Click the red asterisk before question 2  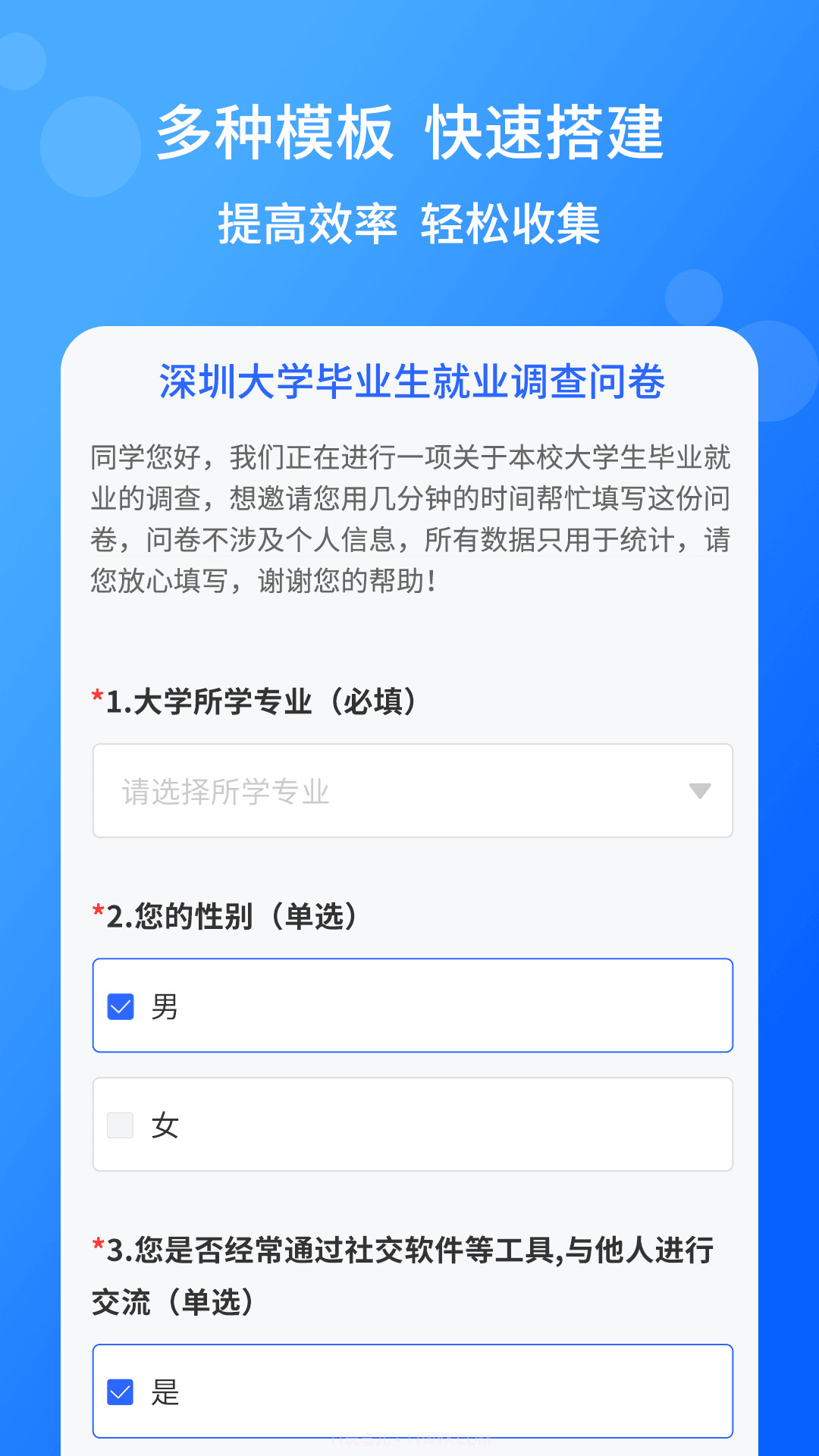[97, 916]
